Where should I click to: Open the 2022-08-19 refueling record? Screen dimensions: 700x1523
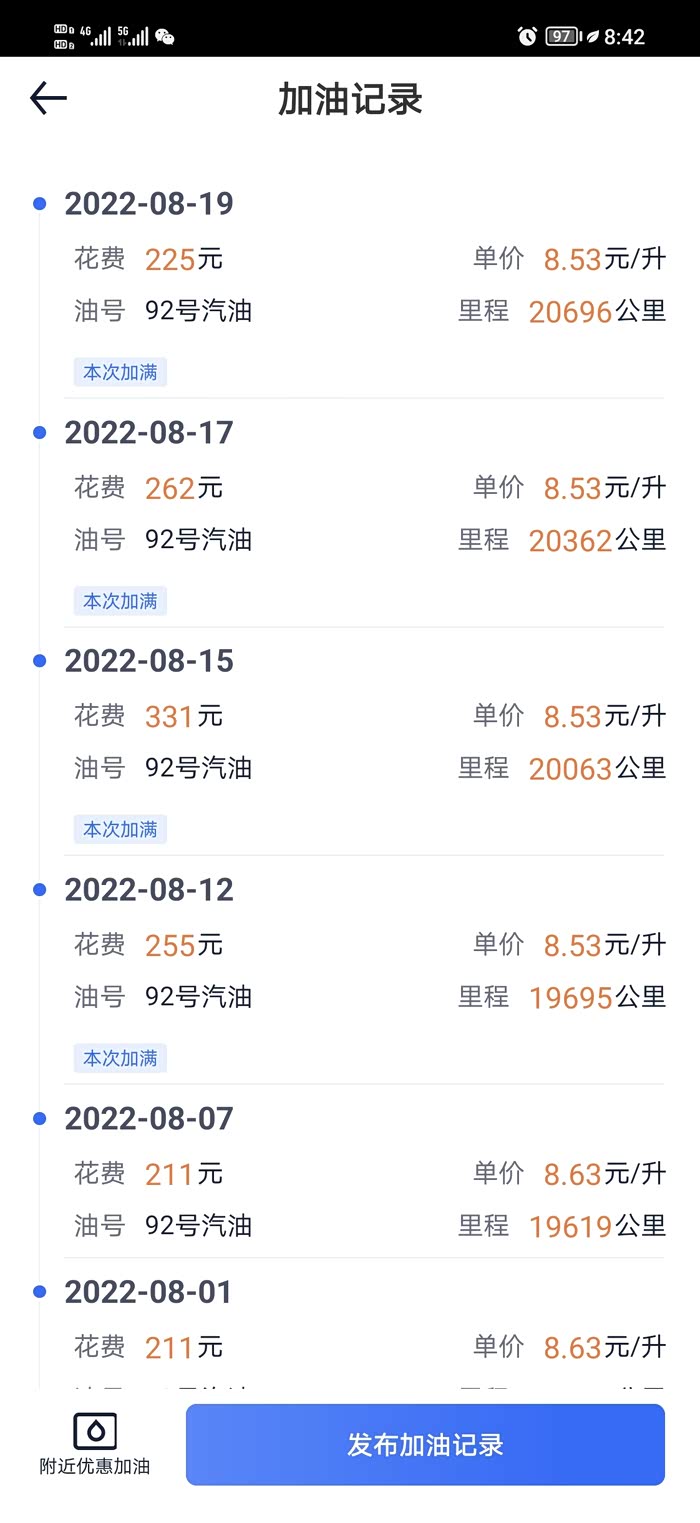364,285
